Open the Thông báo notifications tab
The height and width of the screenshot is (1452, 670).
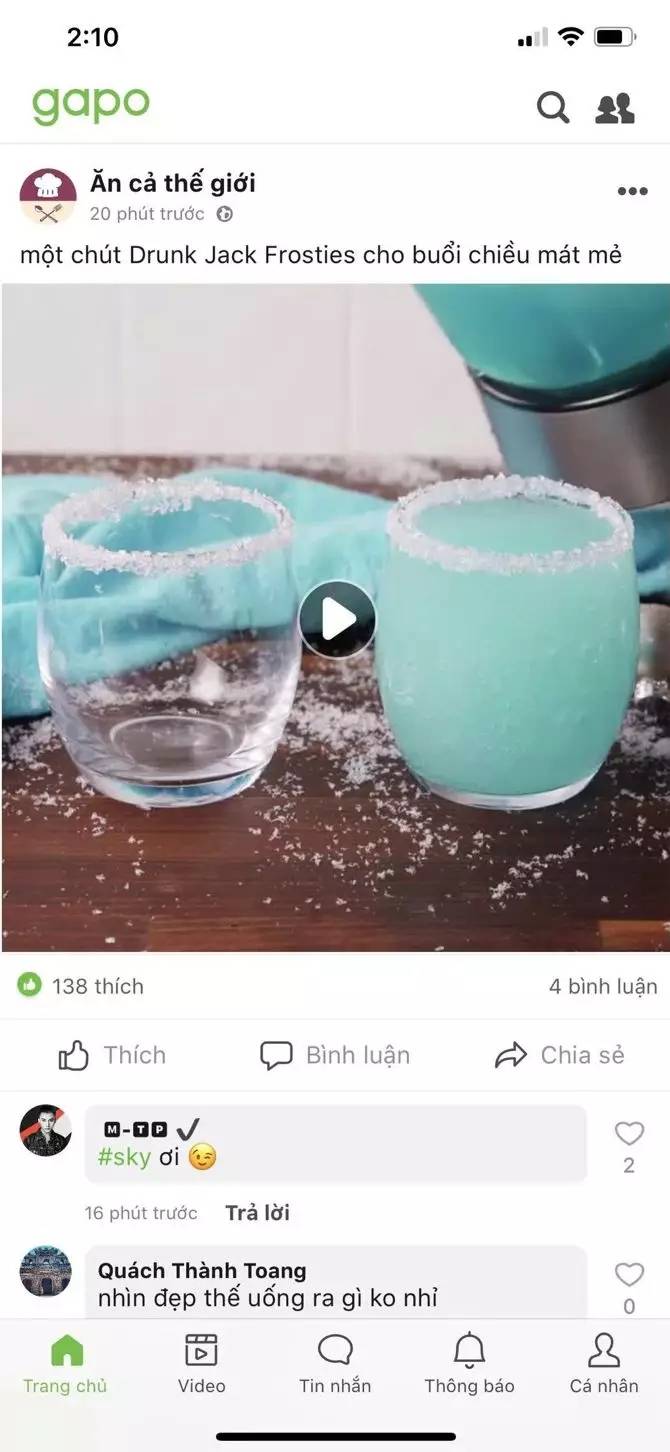[469, 1364]
